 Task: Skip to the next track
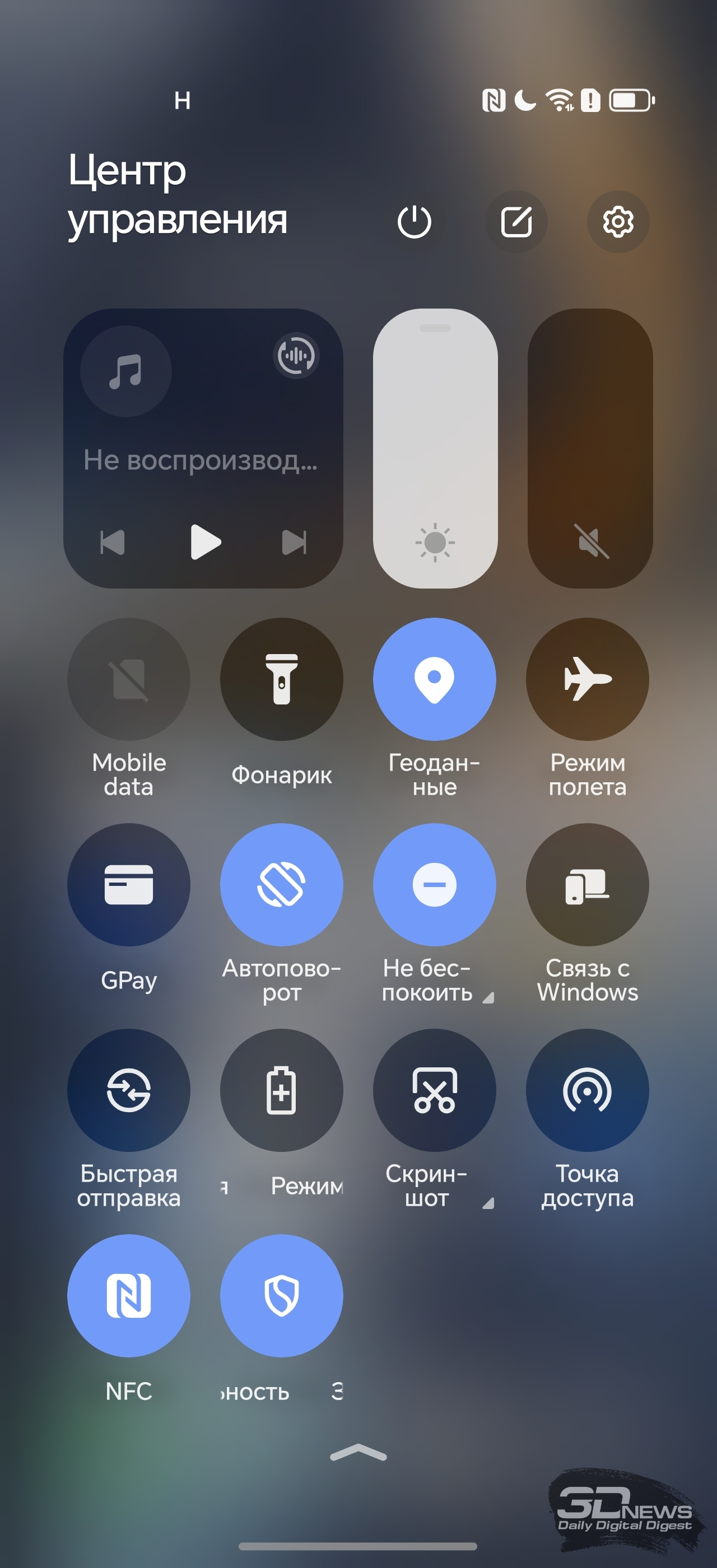(295, 542)
